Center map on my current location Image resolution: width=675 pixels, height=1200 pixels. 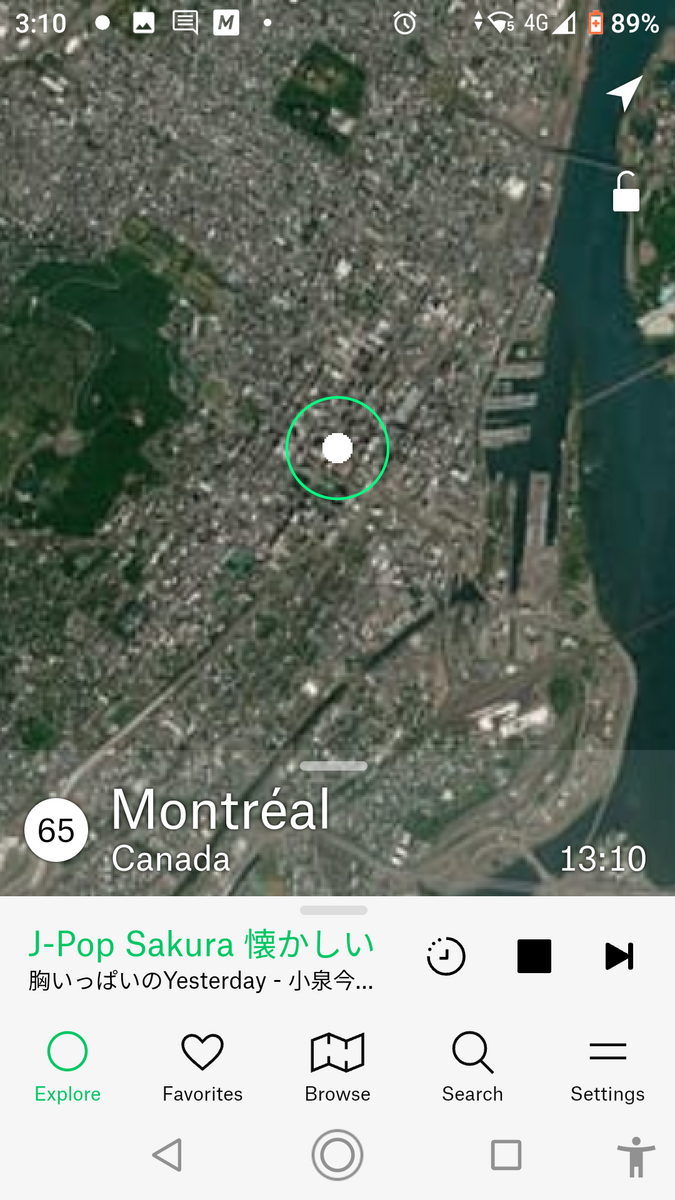[625, 94]
